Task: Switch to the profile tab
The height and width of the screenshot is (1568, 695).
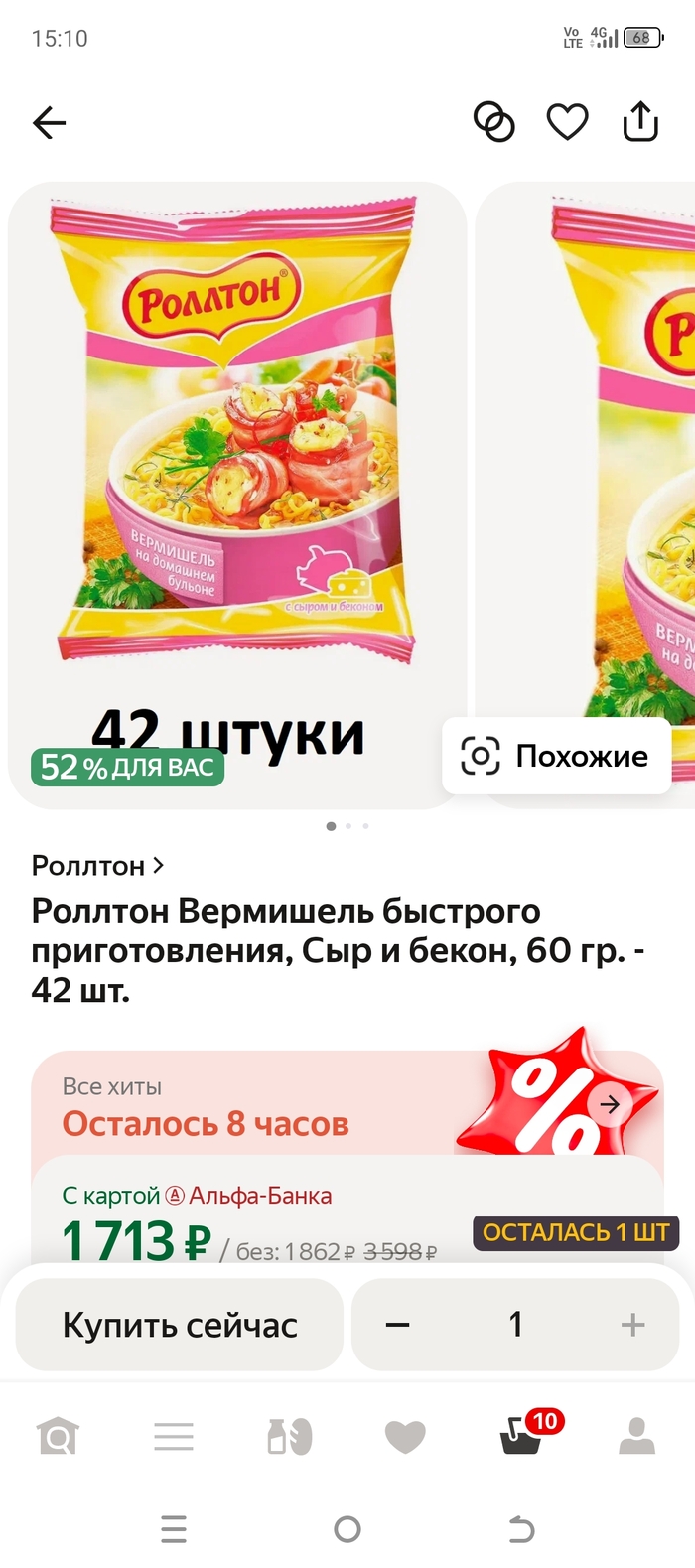Action: coord(636,1436)
